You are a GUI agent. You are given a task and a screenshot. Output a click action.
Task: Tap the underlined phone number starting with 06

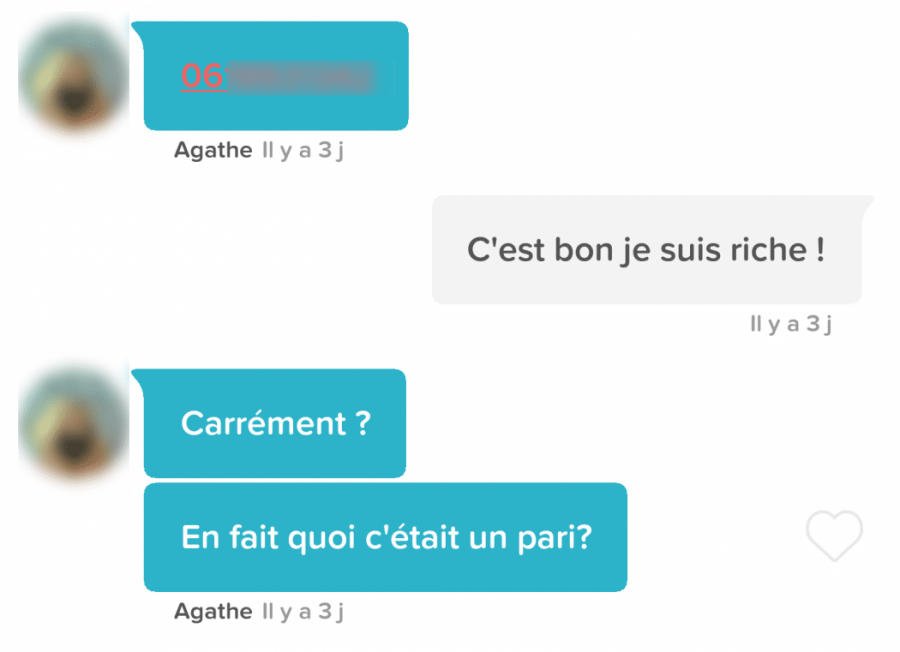click(275, 76)
